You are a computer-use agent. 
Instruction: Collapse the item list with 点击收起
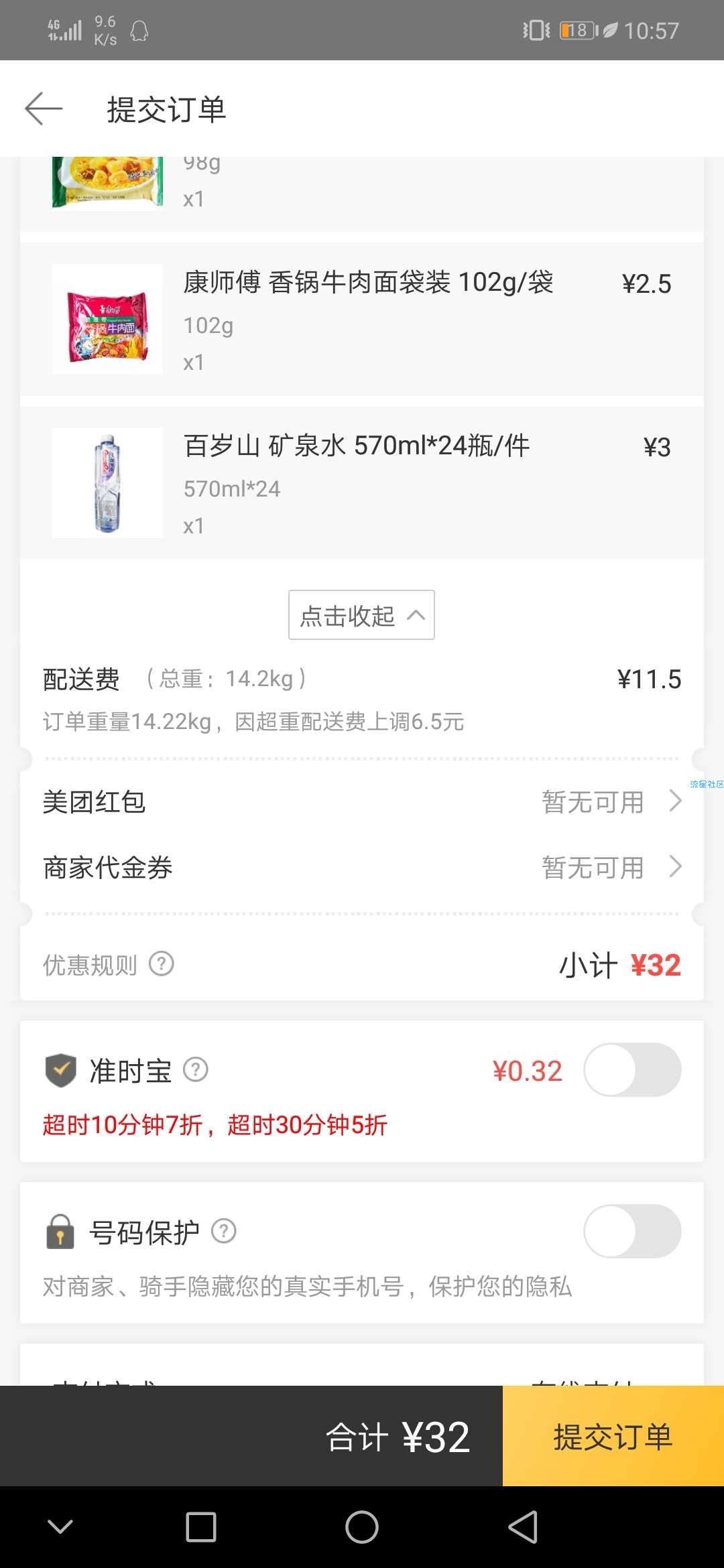pos(361,615)
